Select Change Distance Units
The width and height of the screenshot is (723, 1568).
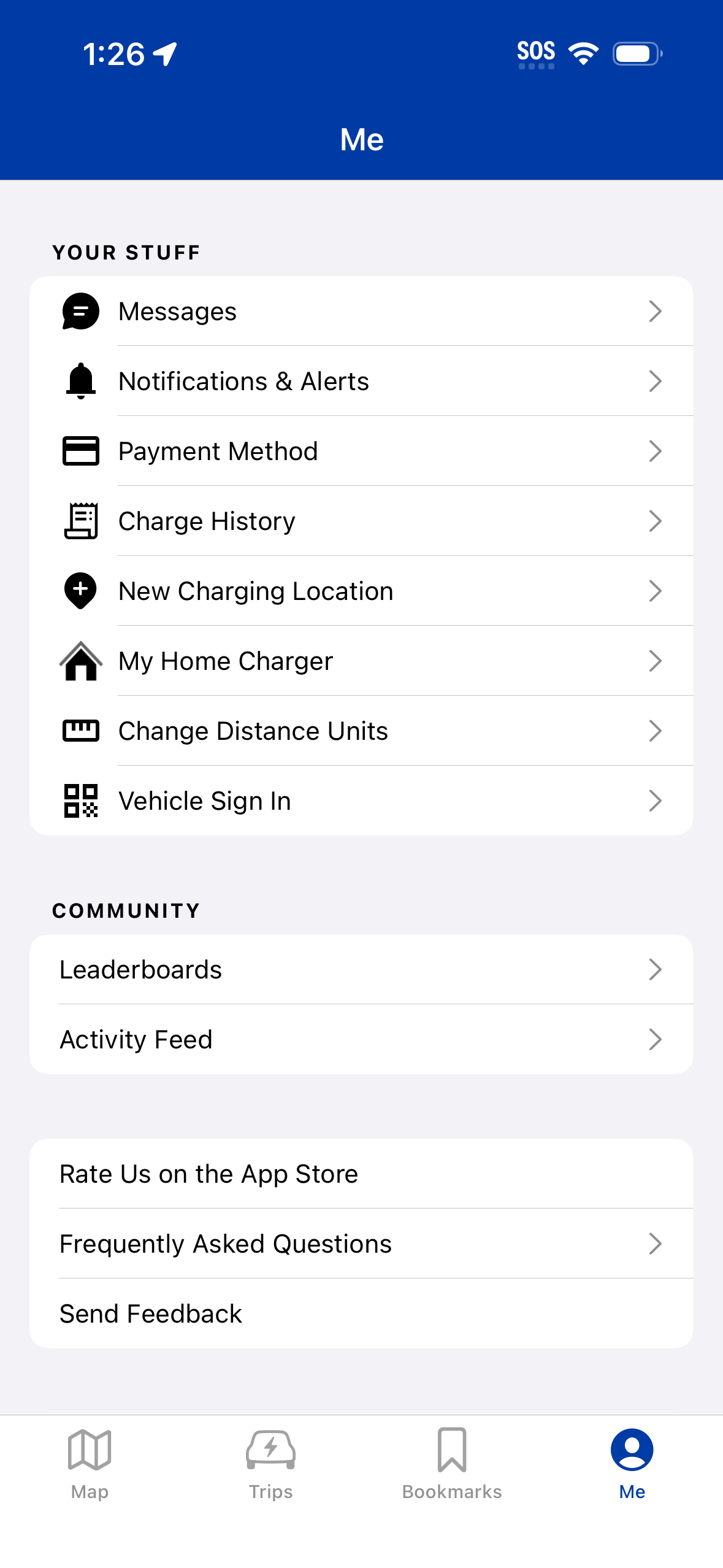[361, 731]
